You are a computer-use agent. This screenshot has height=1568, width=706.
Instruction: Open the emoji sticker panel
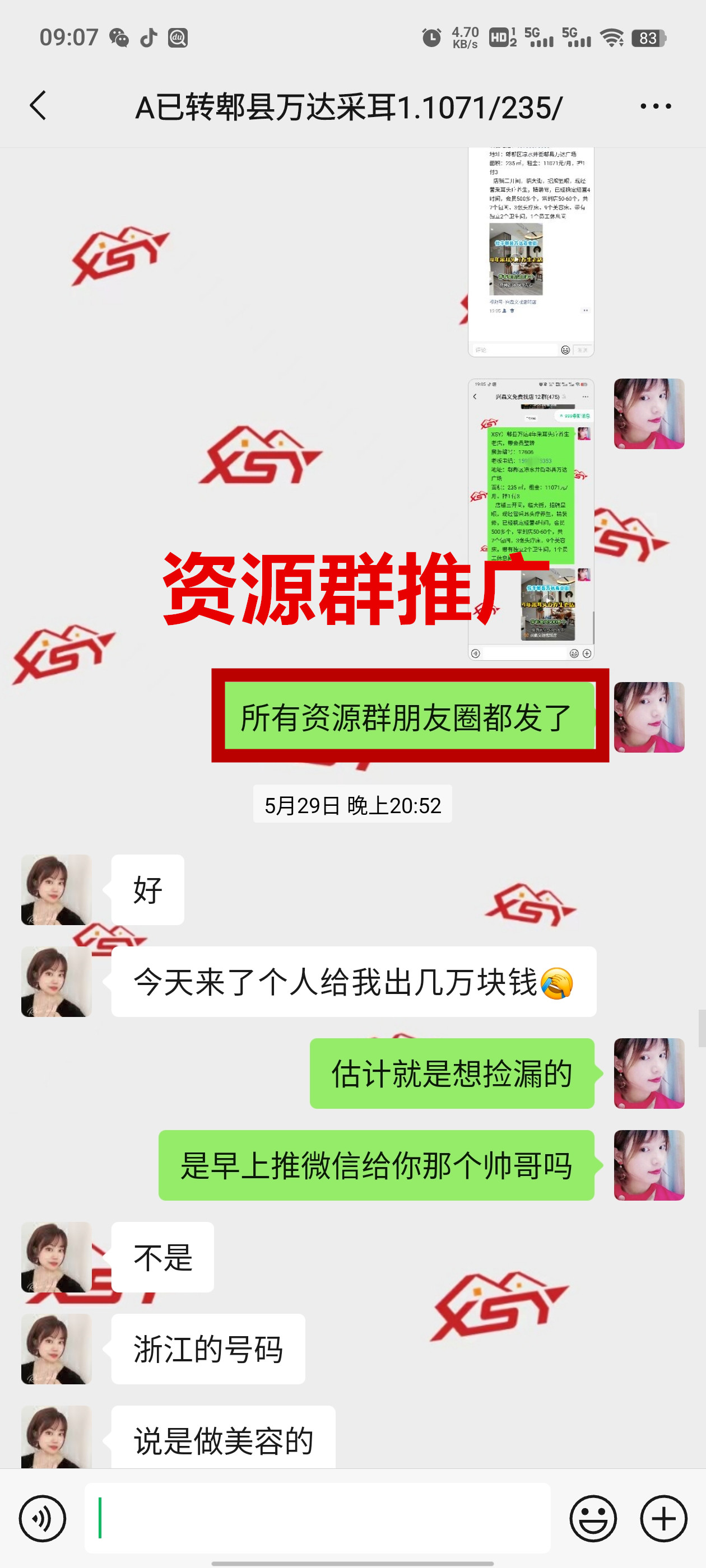pos(593,1518)
